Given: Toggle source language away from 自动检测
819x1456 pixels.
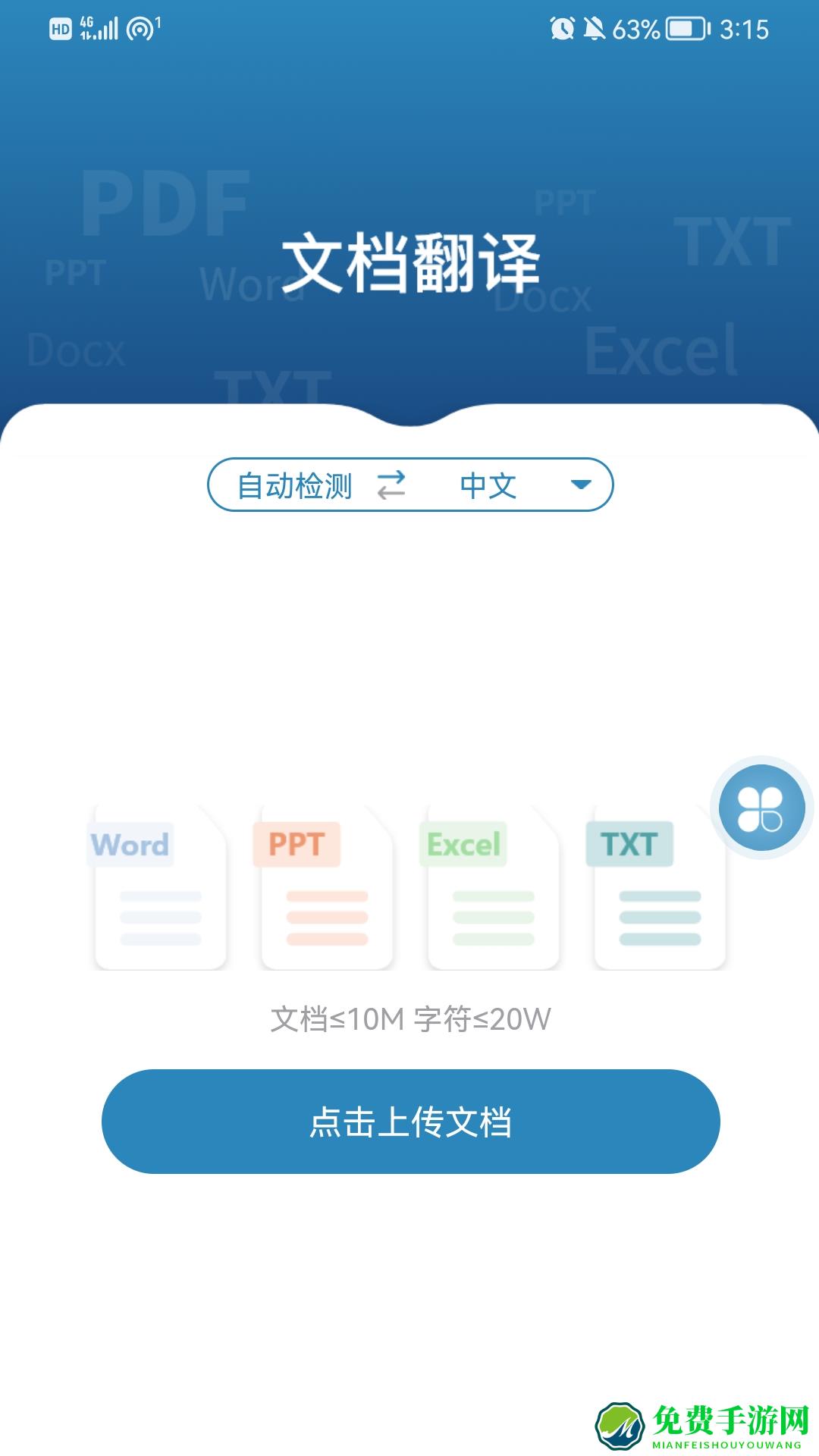Looking at the screenshot, I should click(x=294, y=485).
